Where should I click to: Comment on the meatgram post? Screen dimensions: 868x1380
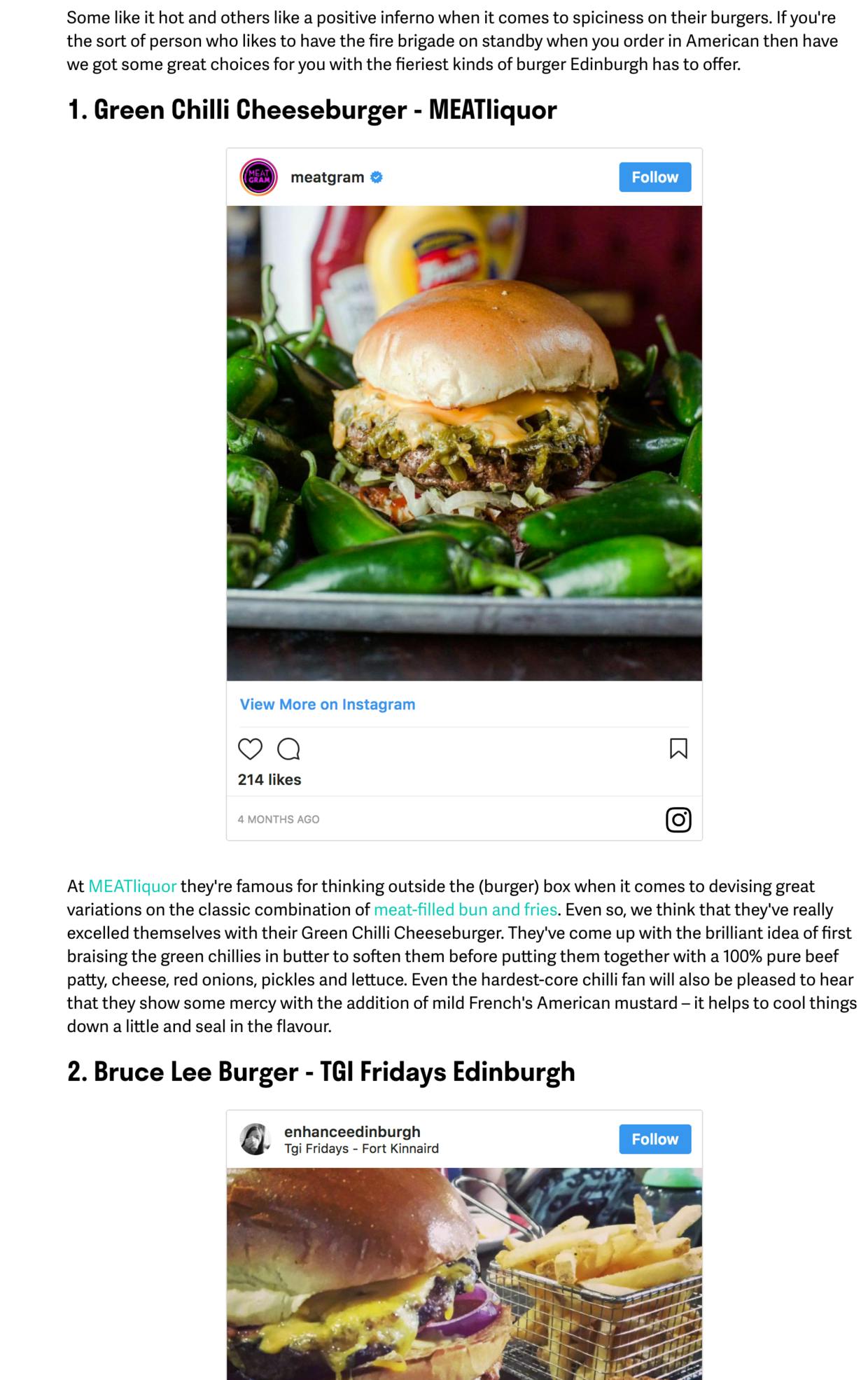(288, 749)
